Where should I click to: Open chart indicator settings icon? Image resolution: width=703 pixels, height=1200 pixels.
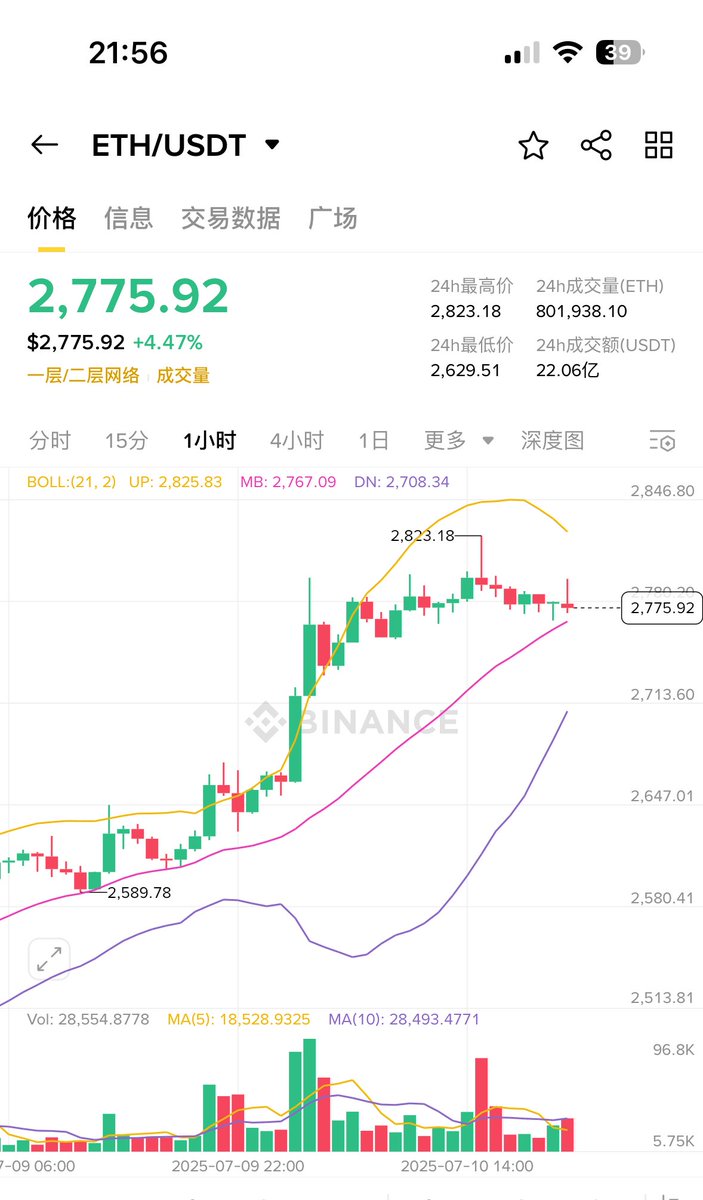tap(662, 440)
